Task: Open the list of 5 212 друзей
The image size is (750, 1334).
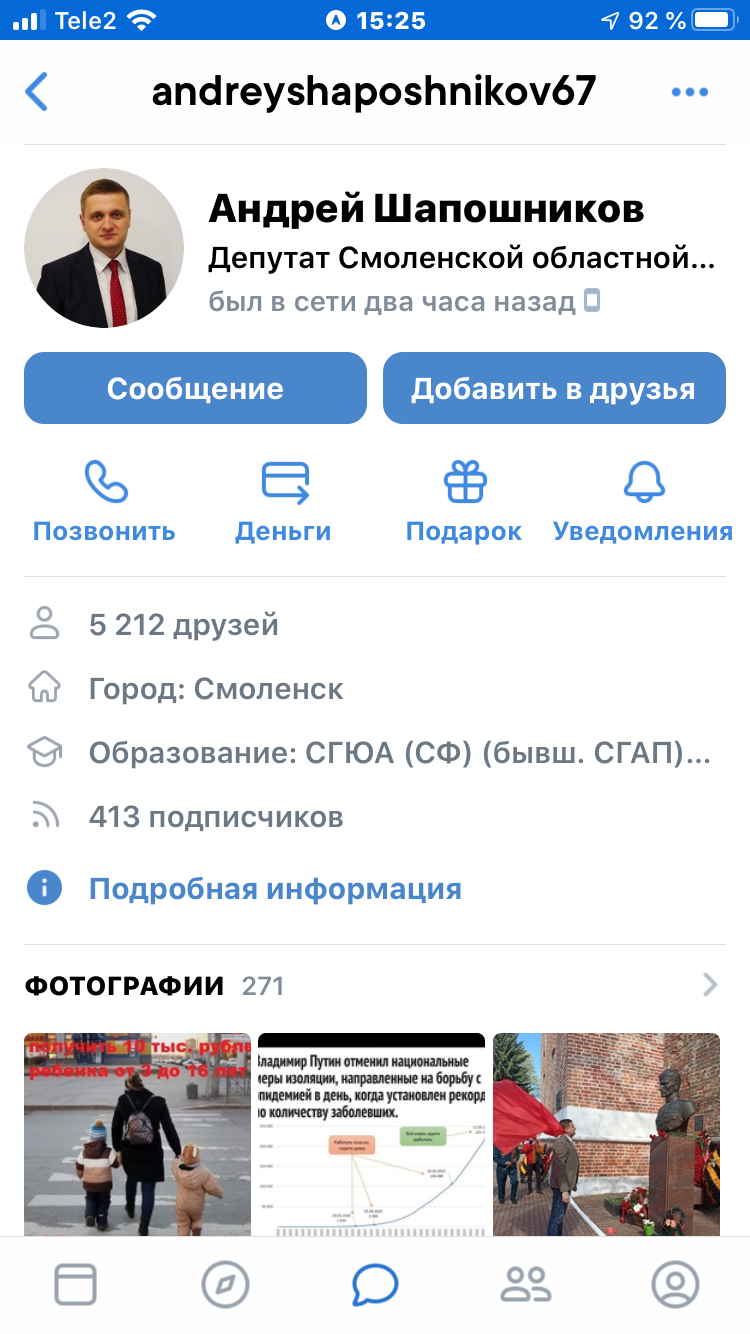Action: click(x=183, y=625)
